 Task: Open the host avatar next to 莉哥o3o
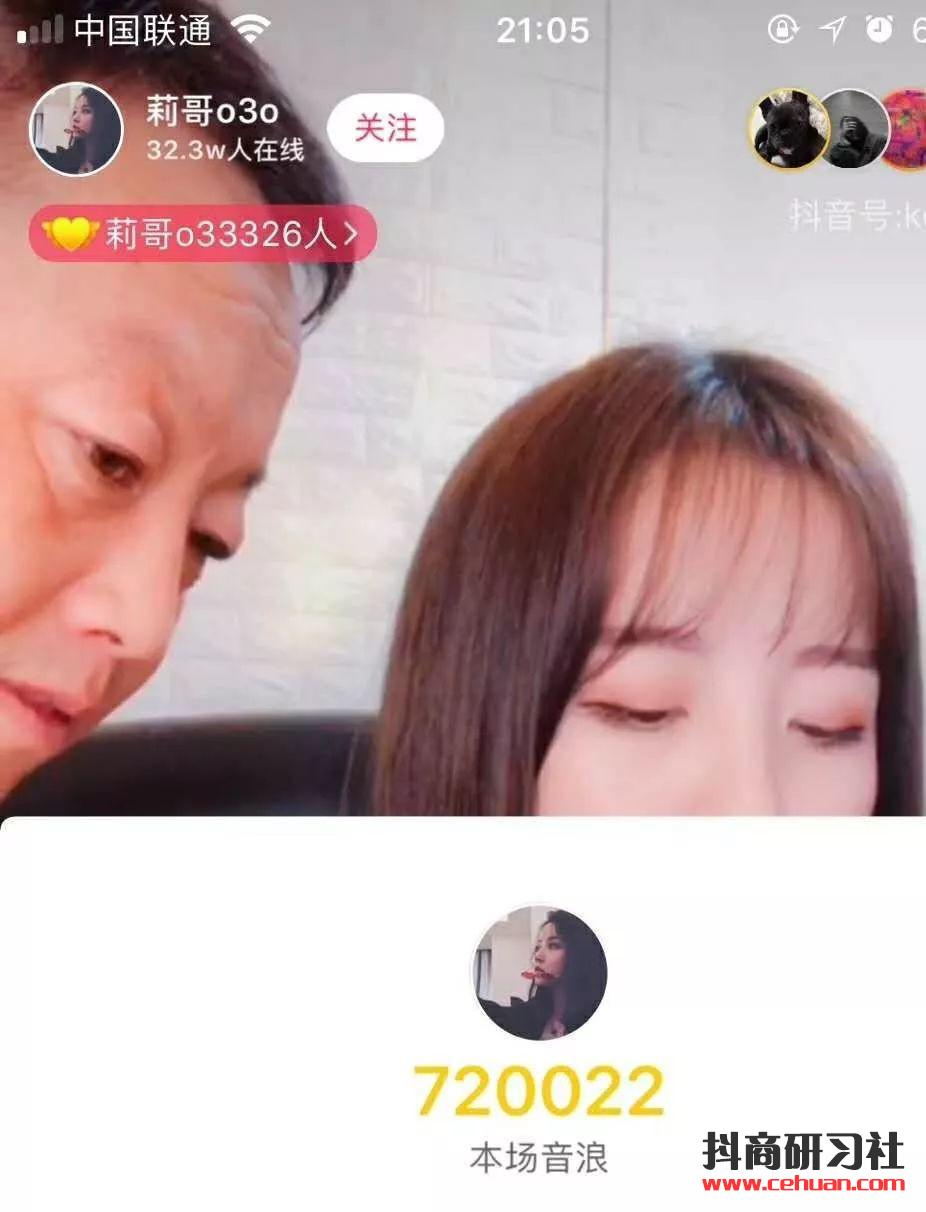77,129
